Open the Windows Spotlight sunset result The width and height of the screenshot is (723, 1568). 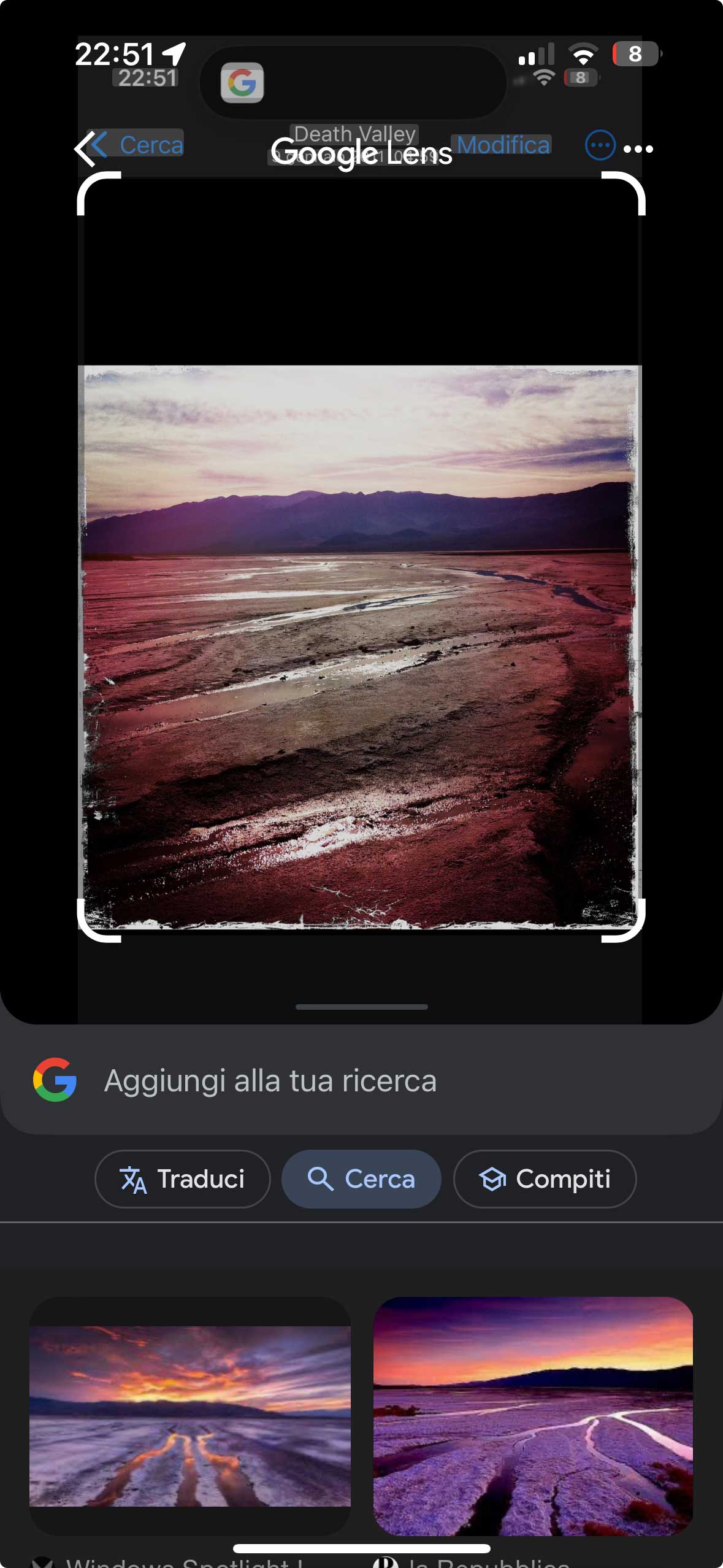[190, 1416]
